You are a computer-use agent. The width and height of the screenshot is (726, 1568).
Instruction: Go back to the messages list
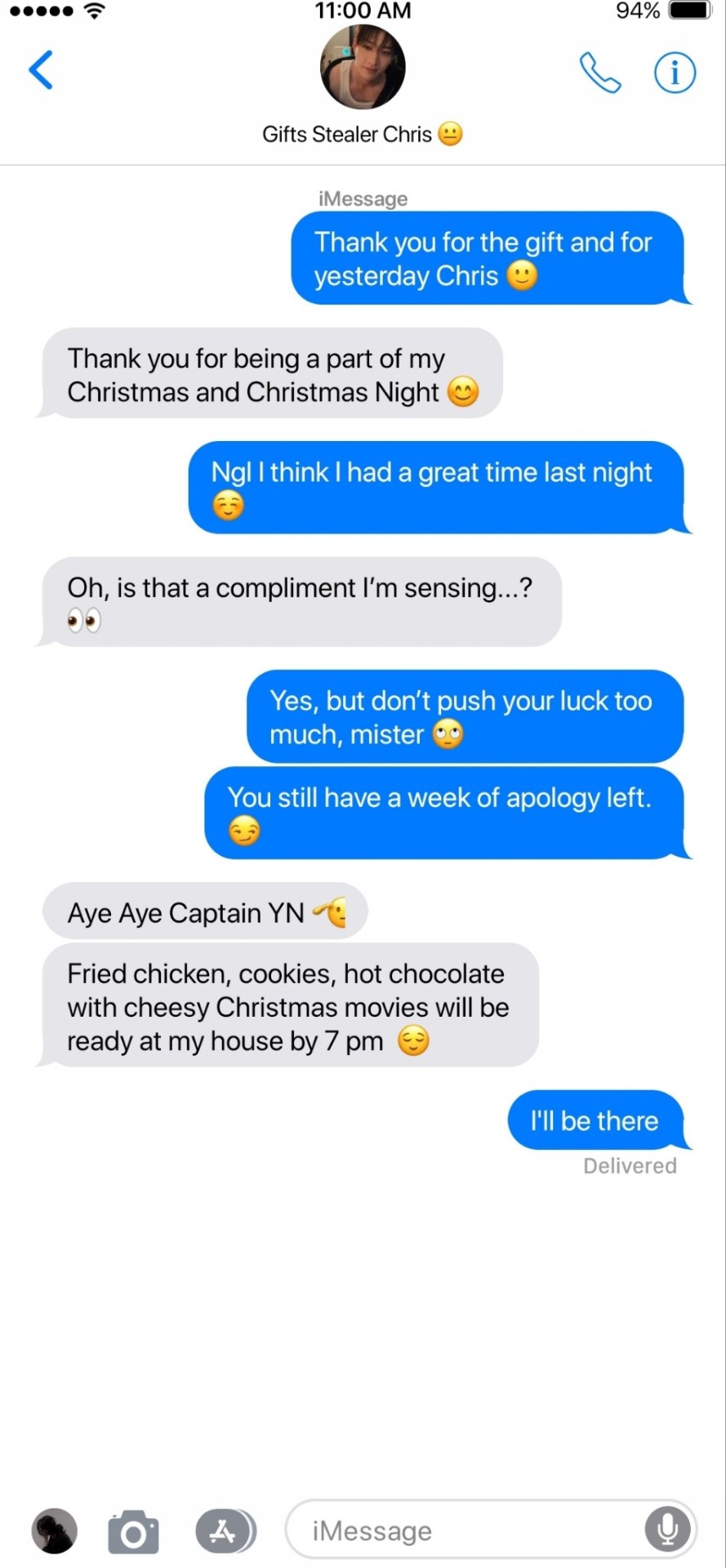pyautogui.click(x=41, y=70)
